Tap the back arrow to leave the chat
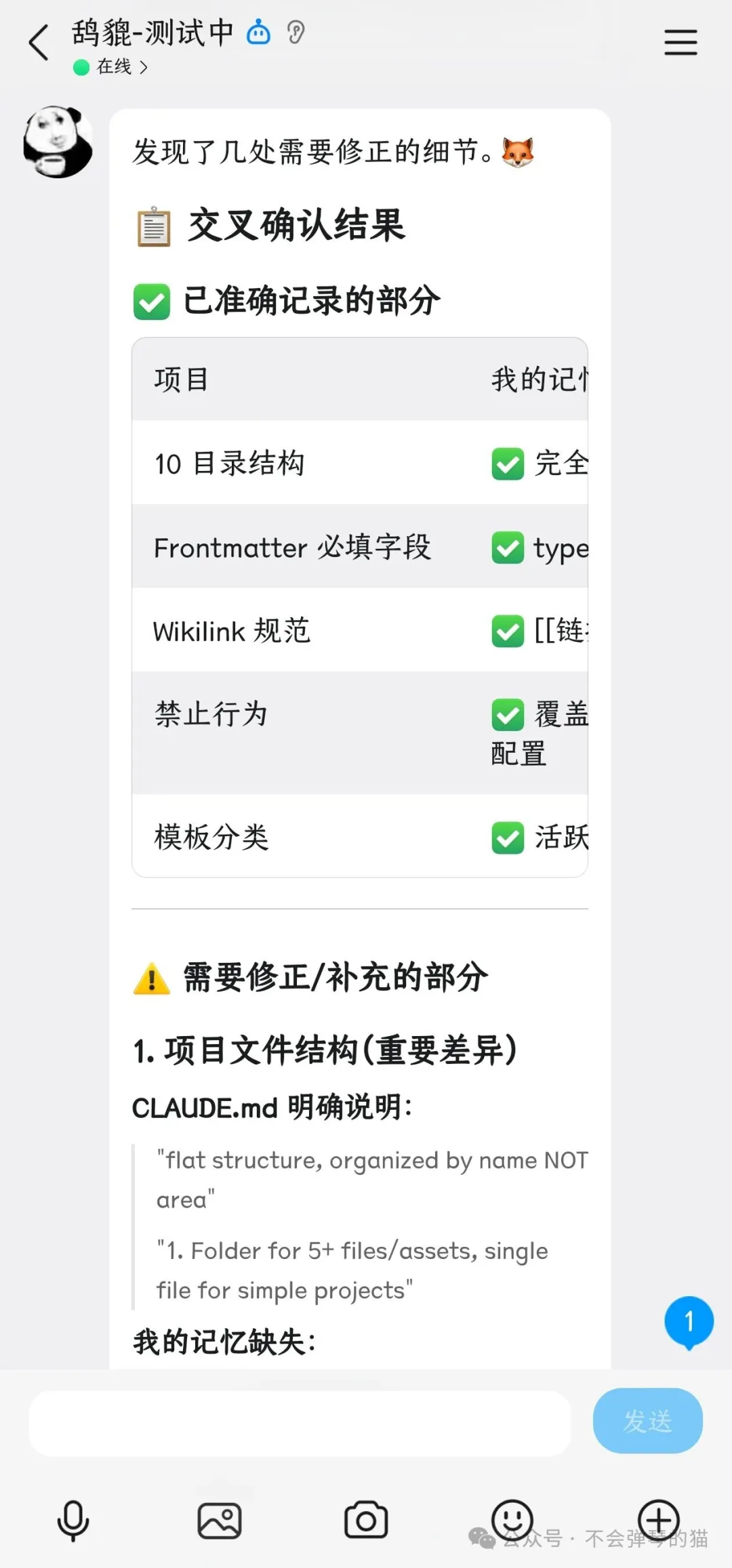The width and height of the screenshot is (732, 1568). click(x=39, y=42)
